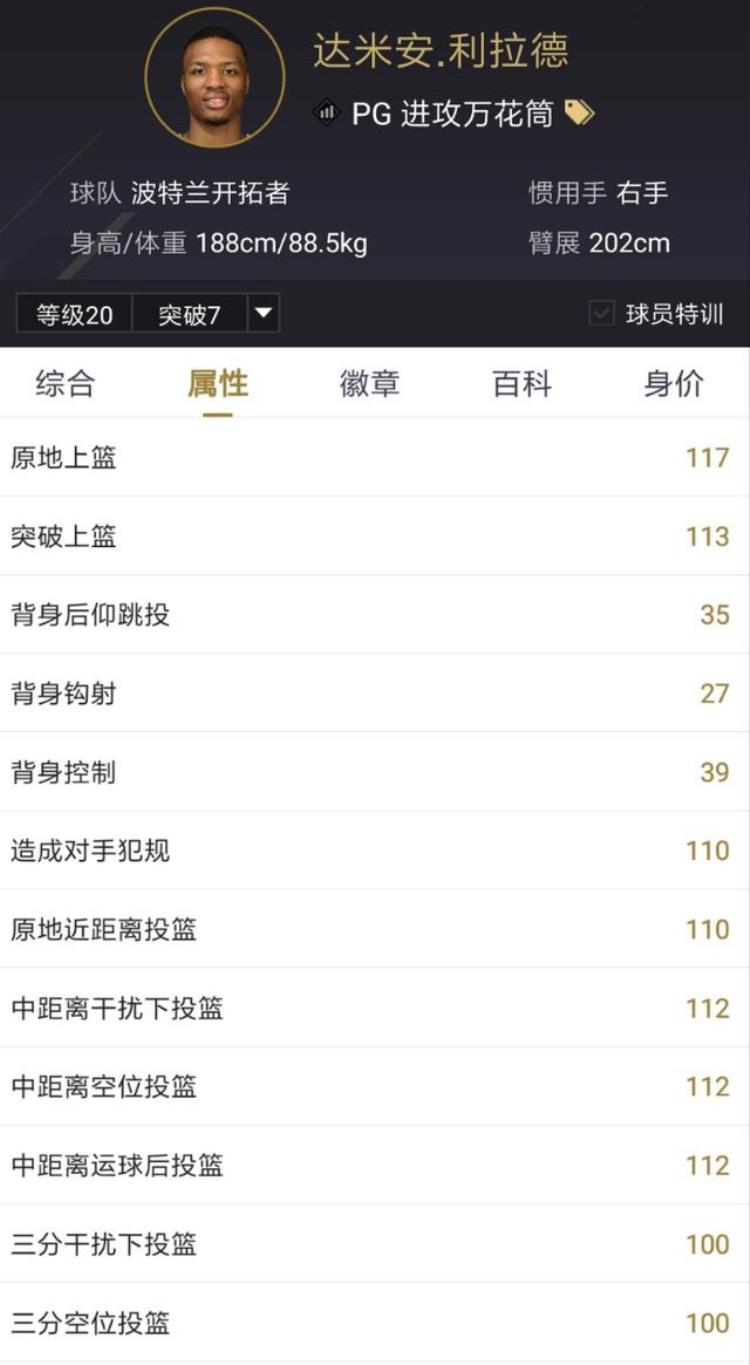Open the 徽章 tab
This screenshot has height=1365, width=750.
369,384
